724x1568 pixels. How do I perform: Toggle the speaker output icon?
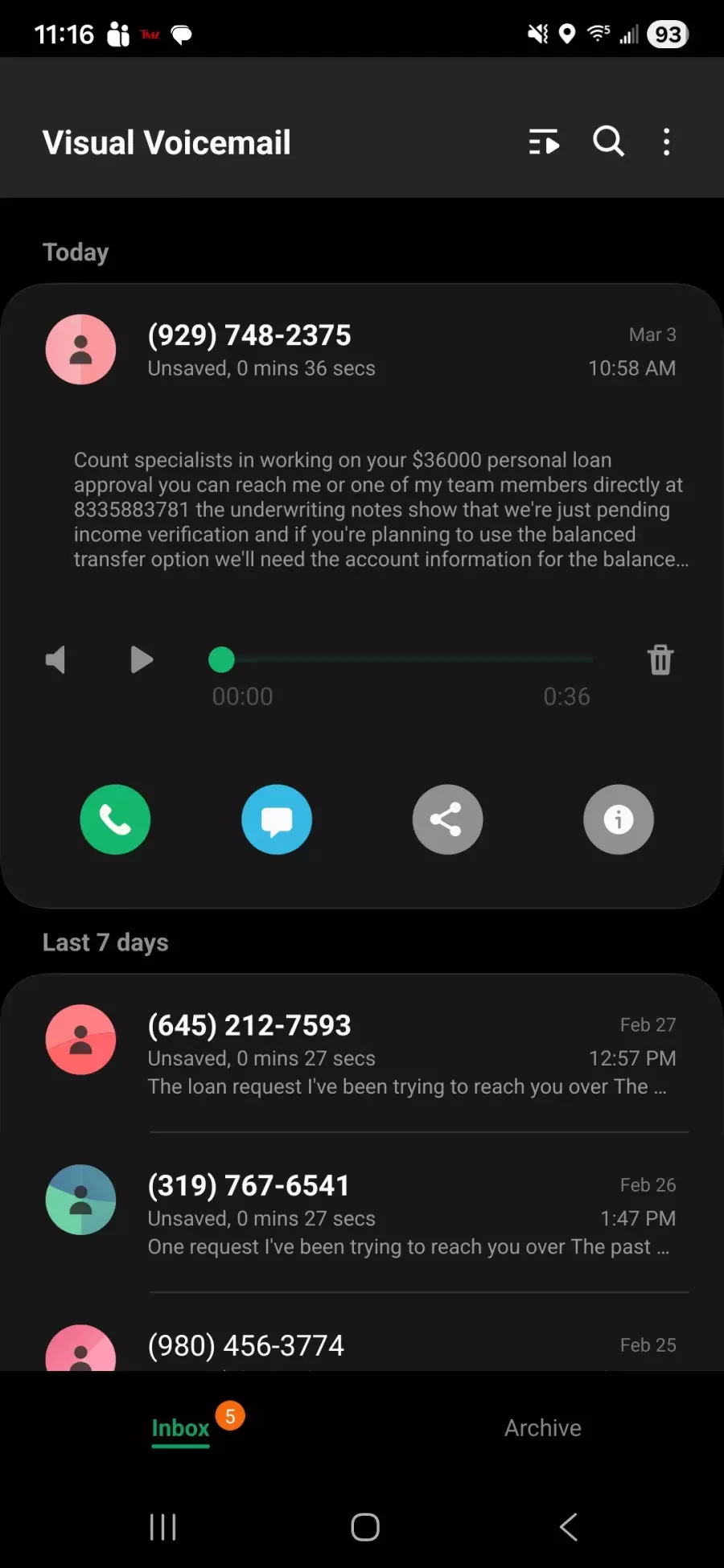click(56, 660)
